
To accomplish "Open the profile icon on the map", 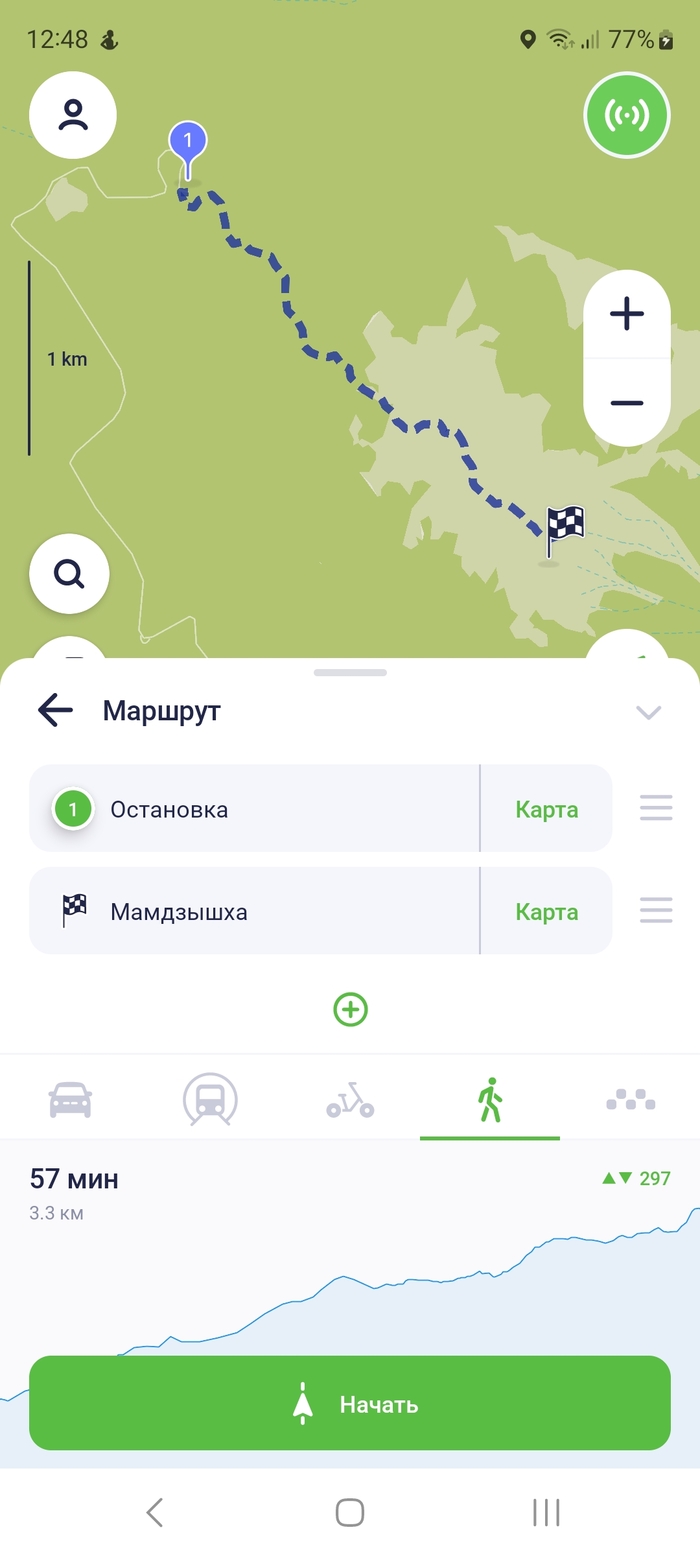I will click(73, 115).
